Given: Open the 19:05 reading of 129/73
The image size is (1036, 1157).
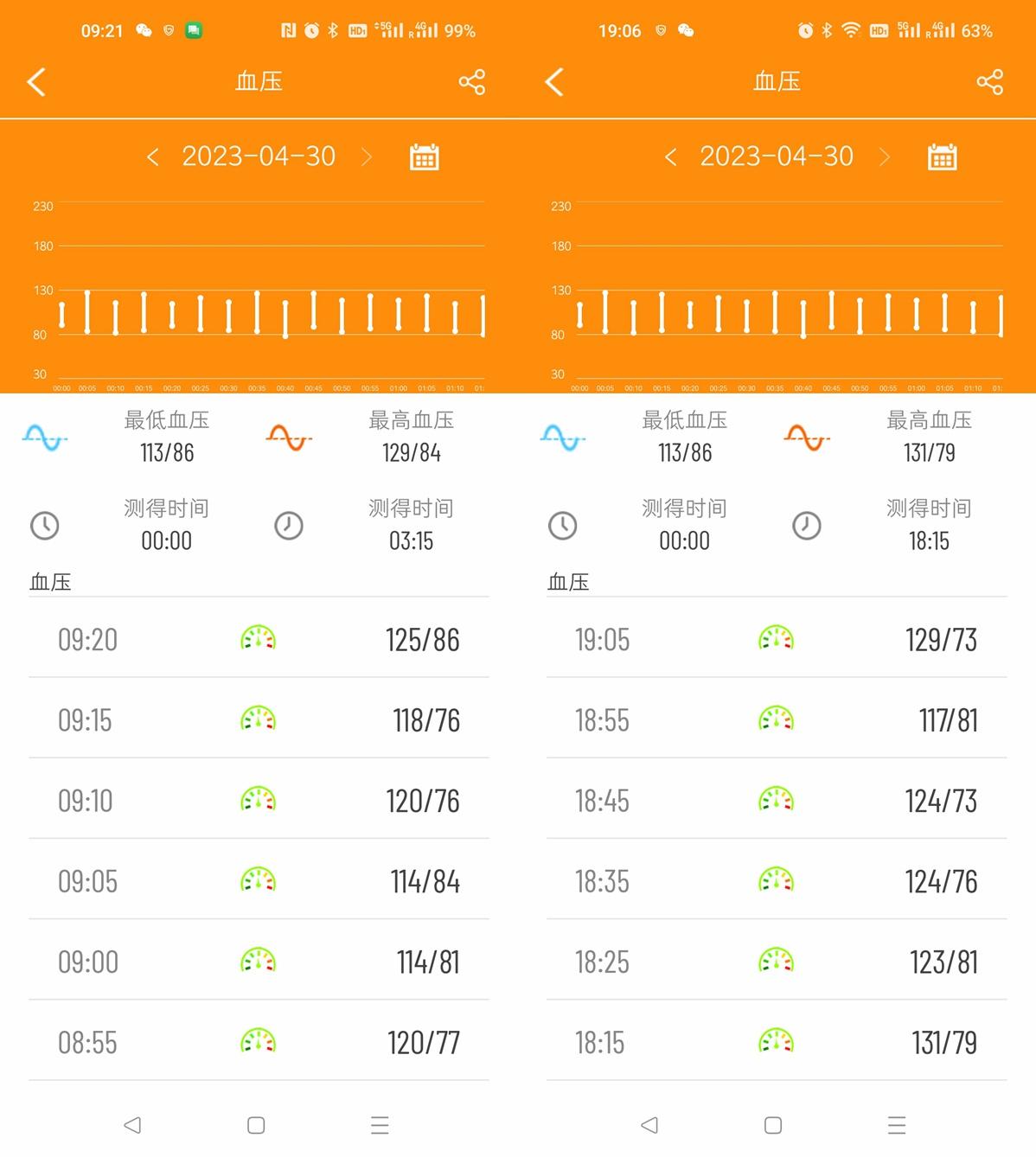Looking at the screenshot, I should [776, 639].
